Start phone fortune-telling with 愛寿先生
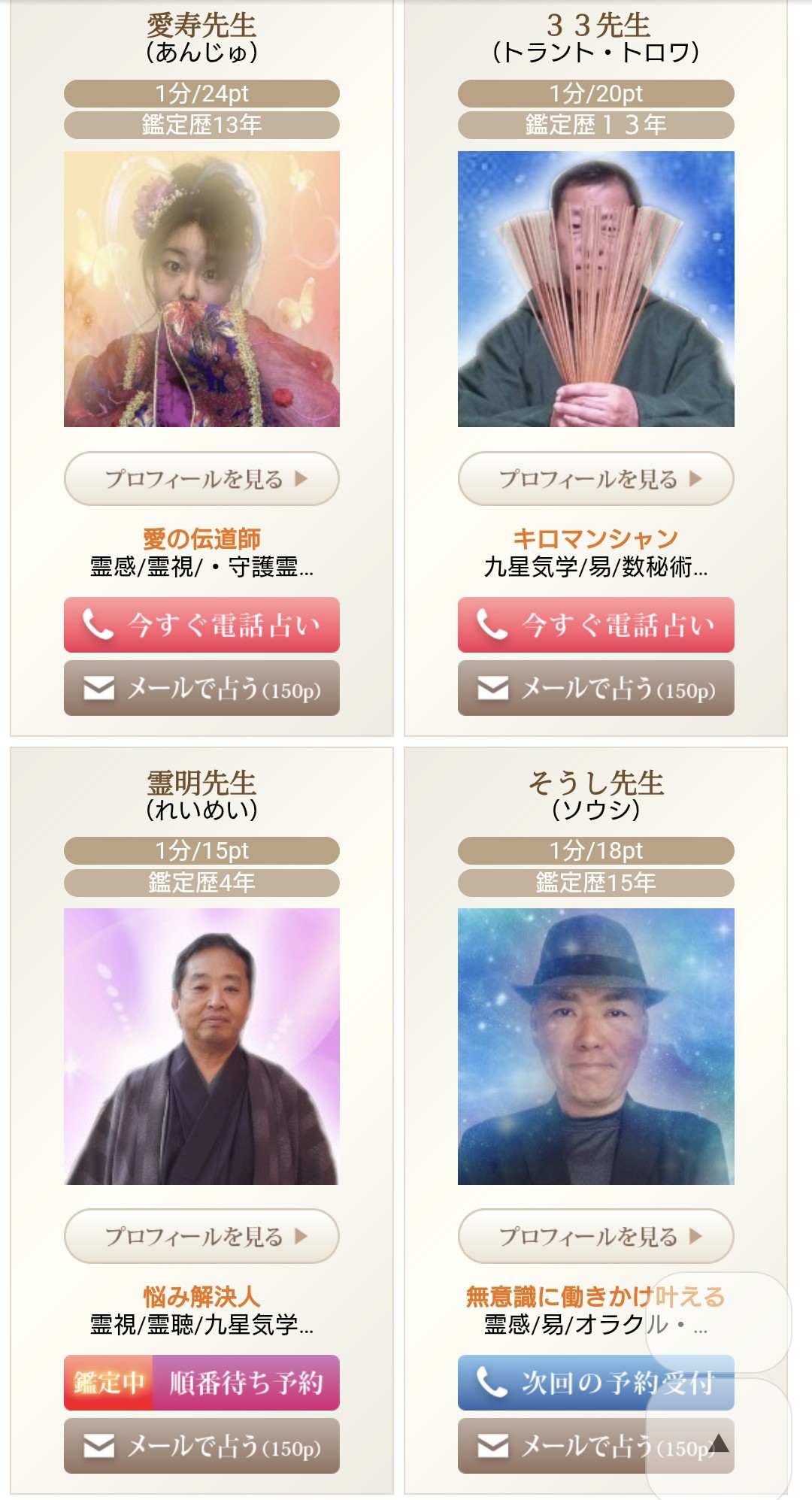The image size is (812, 1500). [x=201, y=624]
